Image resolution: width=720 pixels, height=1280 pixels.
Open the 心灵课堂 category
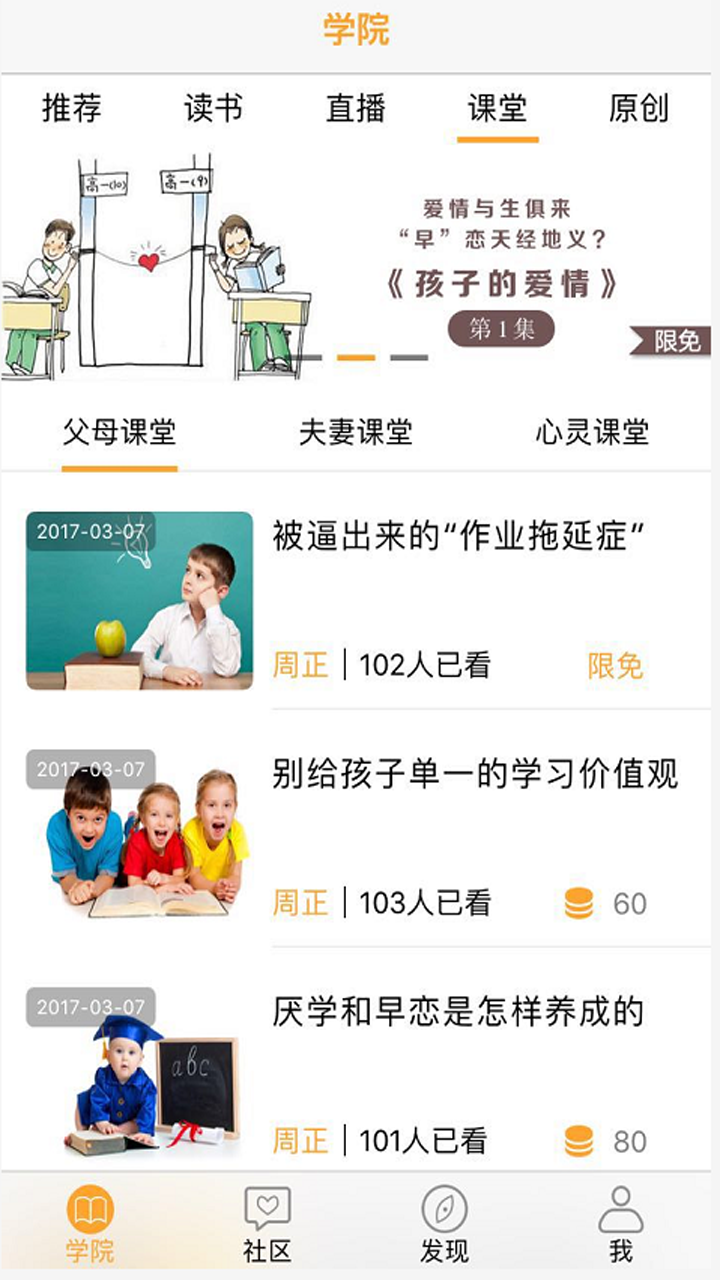(x=592, y=433)
